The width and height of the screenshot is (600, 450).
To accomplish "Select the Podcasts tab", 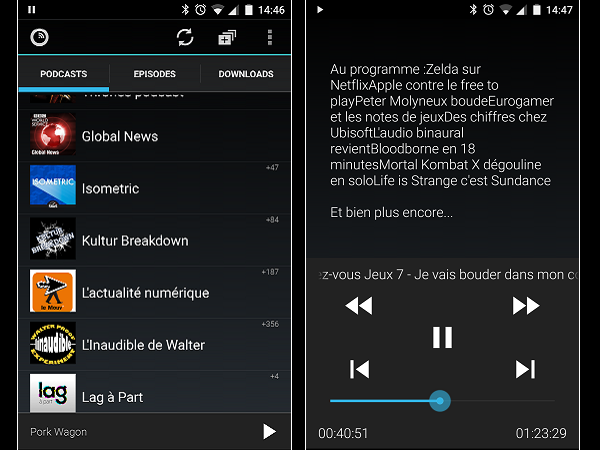I will (63, 74).
